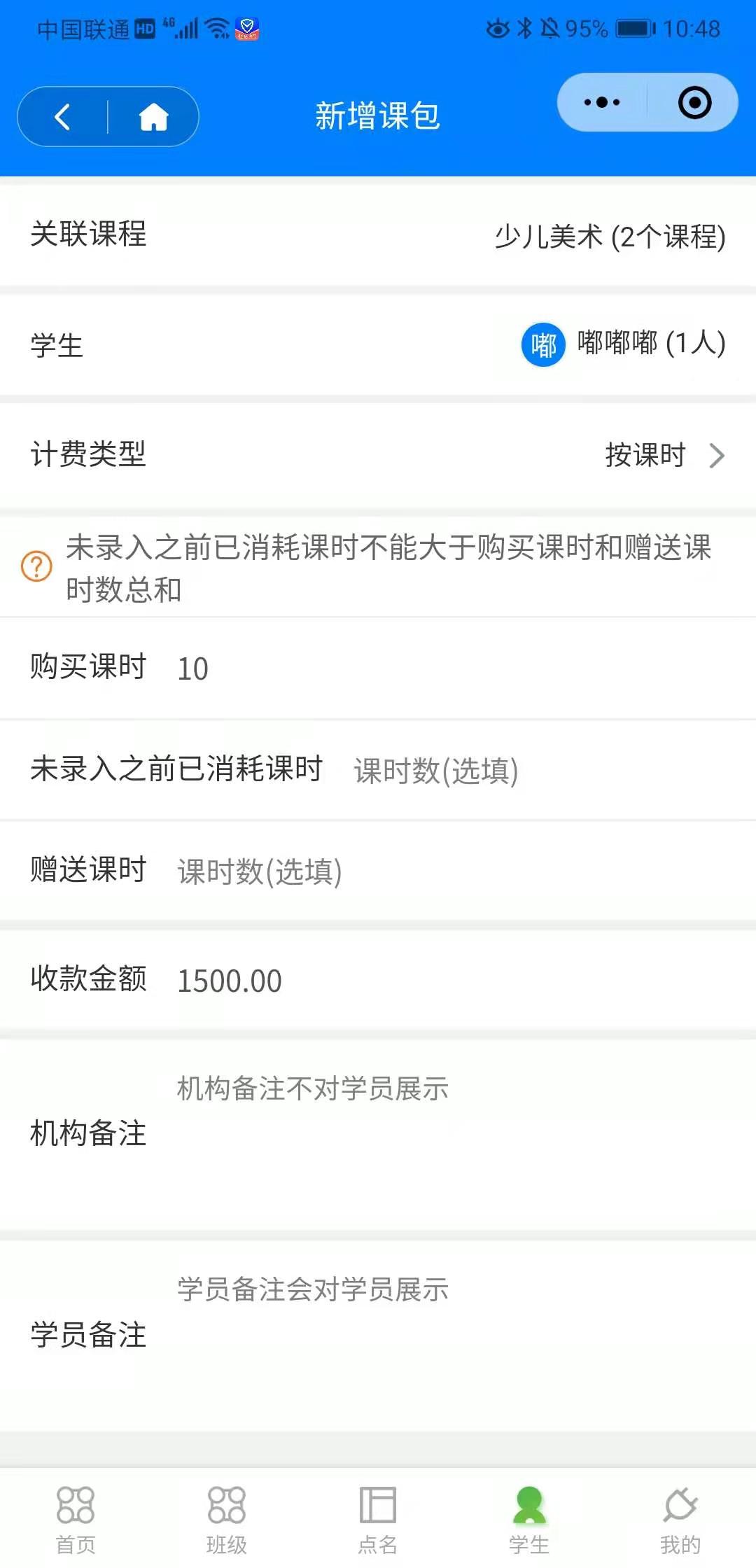Open the 关联课程 row
This screenshot has height=1568, width=756.
(378, 235)
